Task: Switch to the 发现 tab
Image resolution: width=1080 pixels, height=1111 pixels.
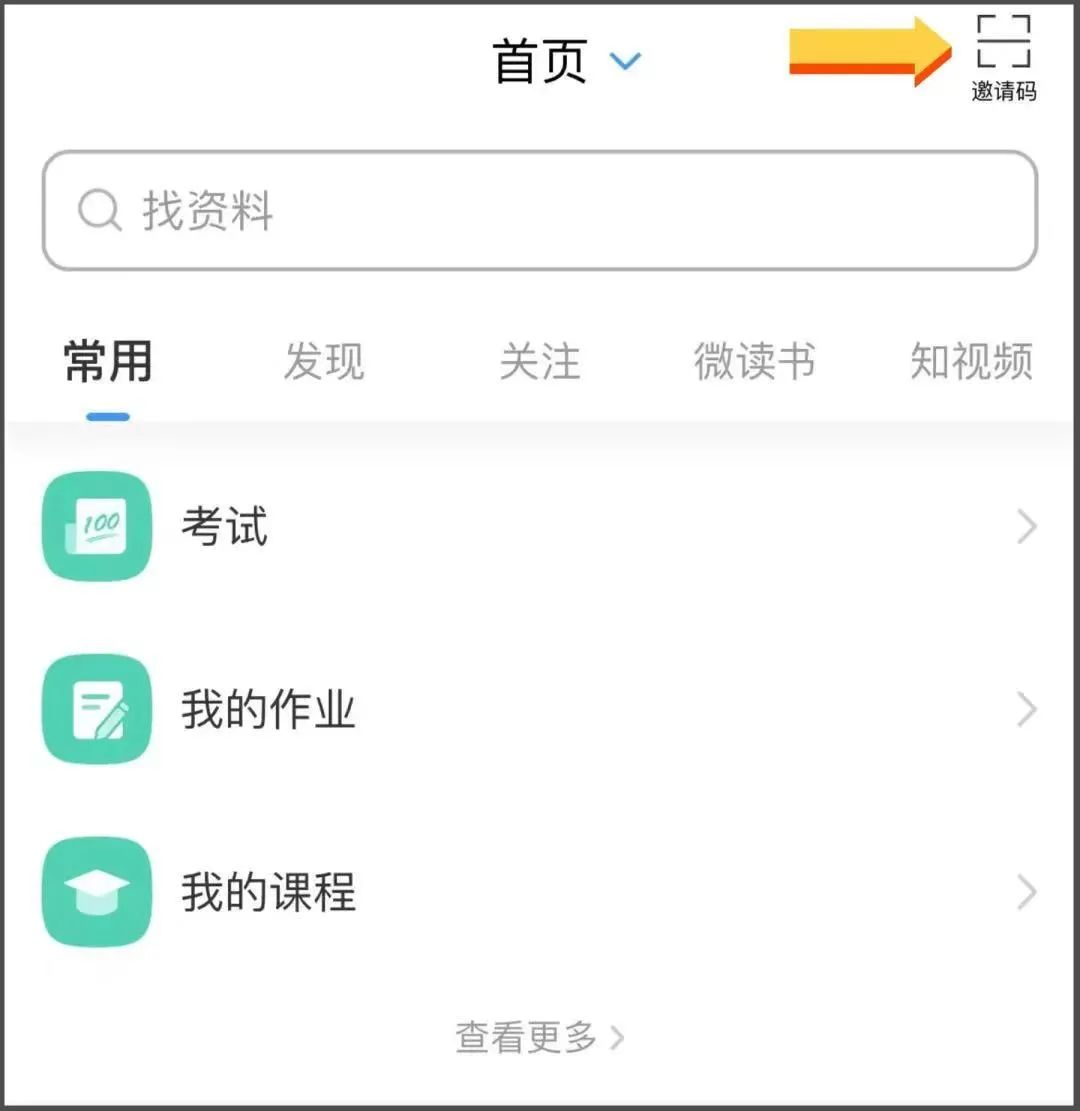Action: click(323, 361)
